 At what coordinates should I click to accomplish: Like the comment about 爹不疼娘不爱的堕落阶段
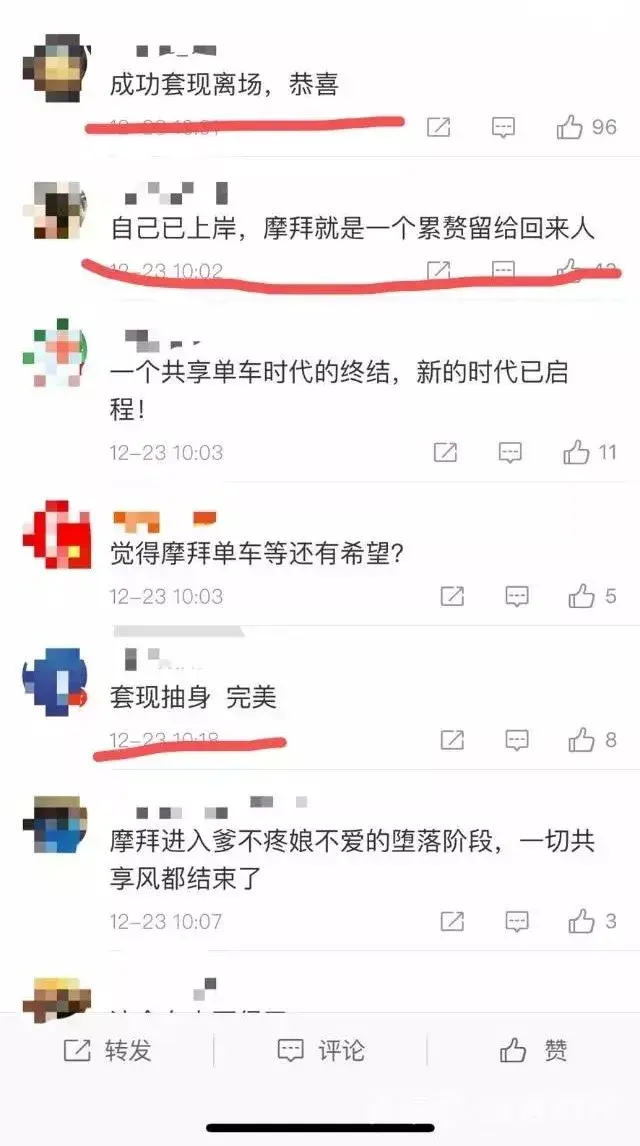(x=582, y=920)
